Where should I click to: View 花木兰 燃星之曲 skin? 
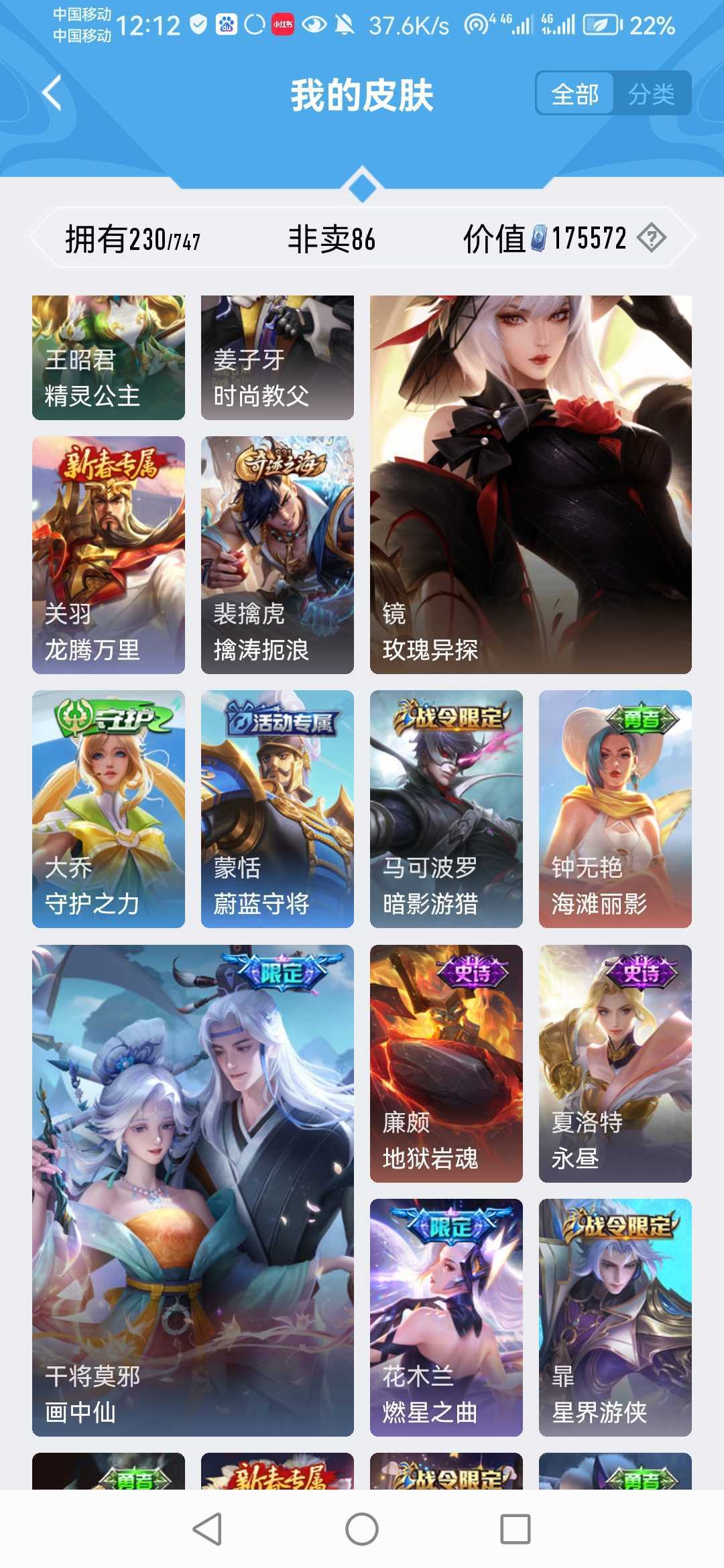click(x=446, y=1317)
